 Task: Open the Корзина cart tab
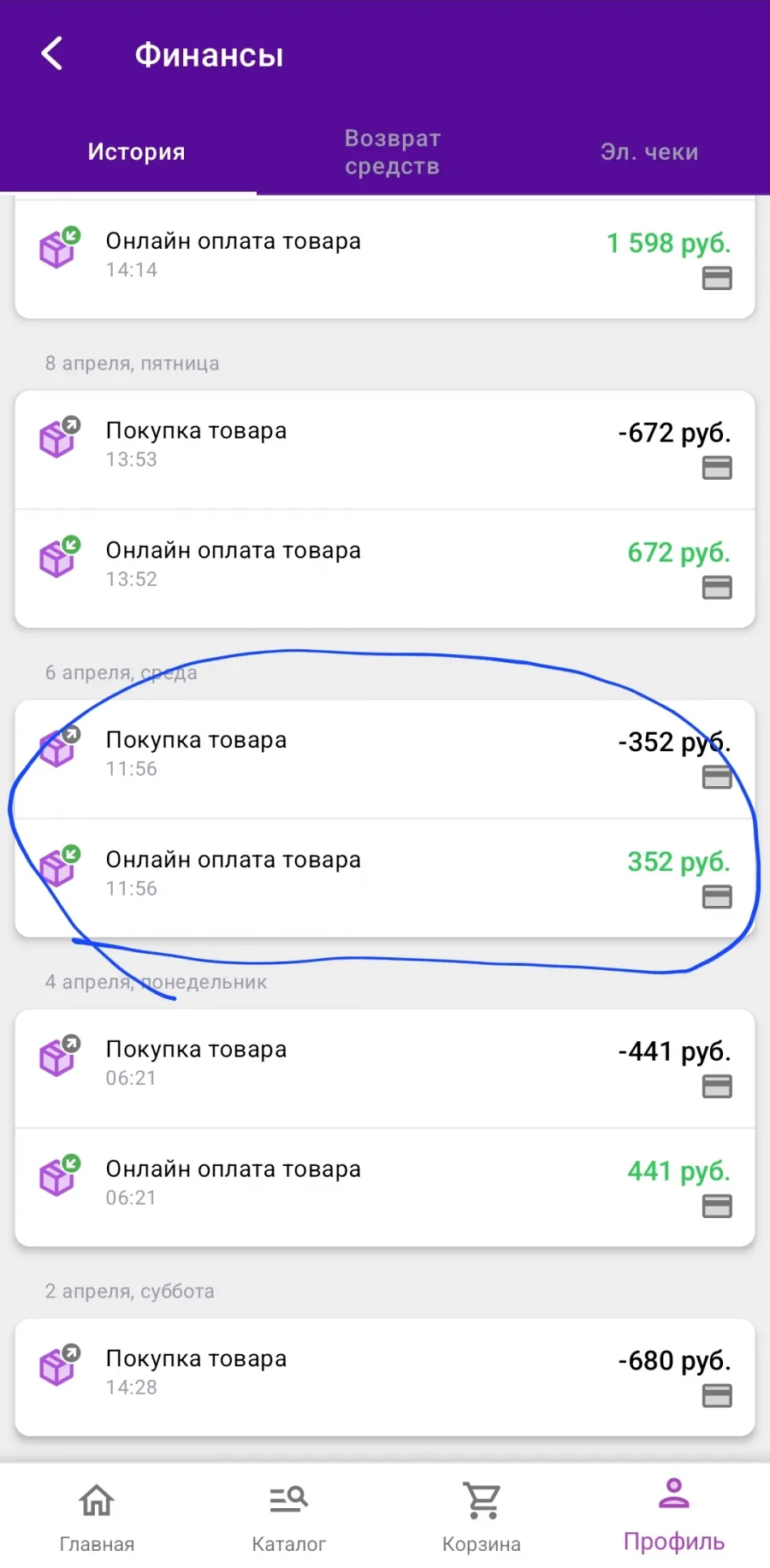(x=482, y=1518)
